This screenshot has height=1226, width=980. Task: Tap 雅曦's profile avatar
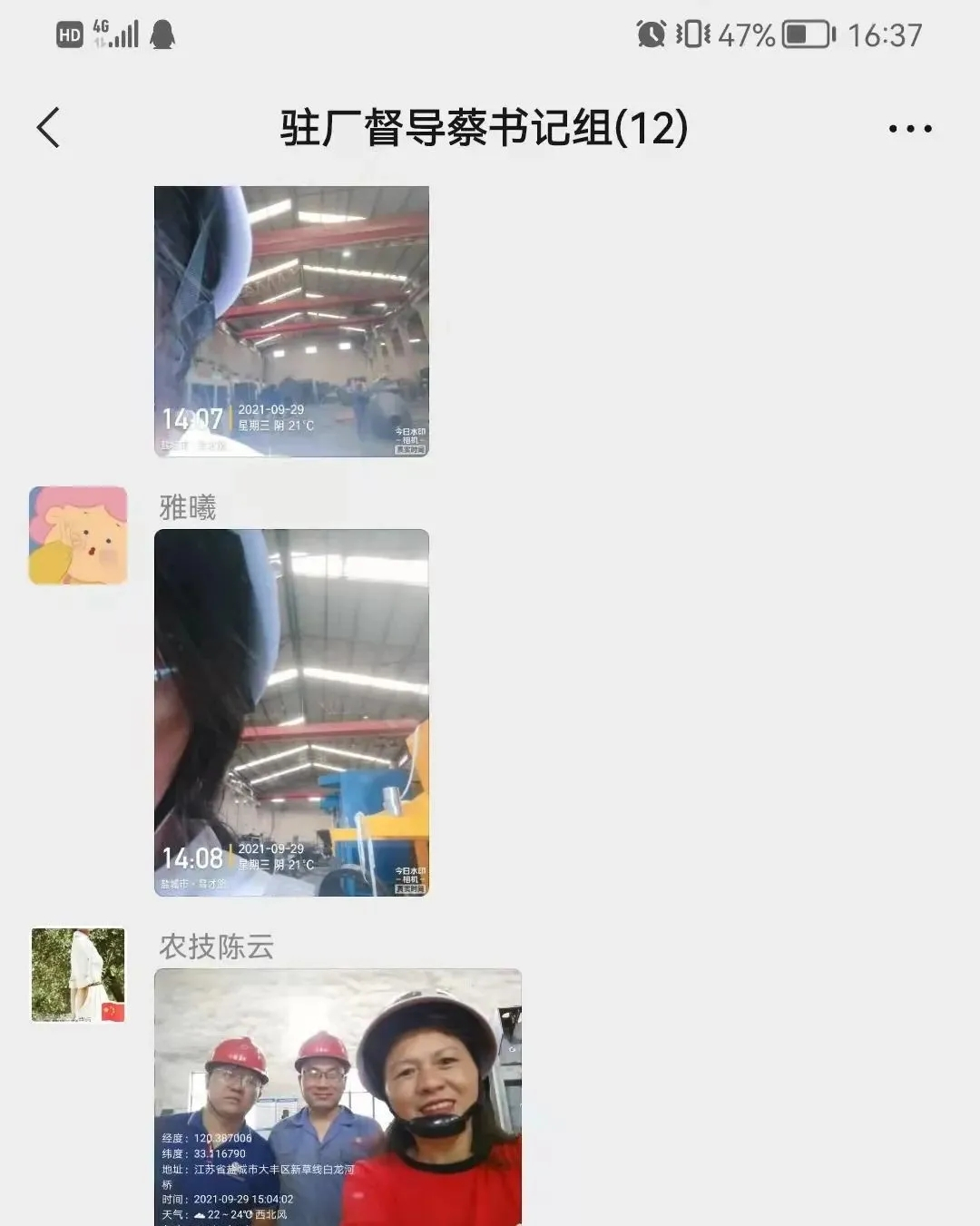coord(78,535)
